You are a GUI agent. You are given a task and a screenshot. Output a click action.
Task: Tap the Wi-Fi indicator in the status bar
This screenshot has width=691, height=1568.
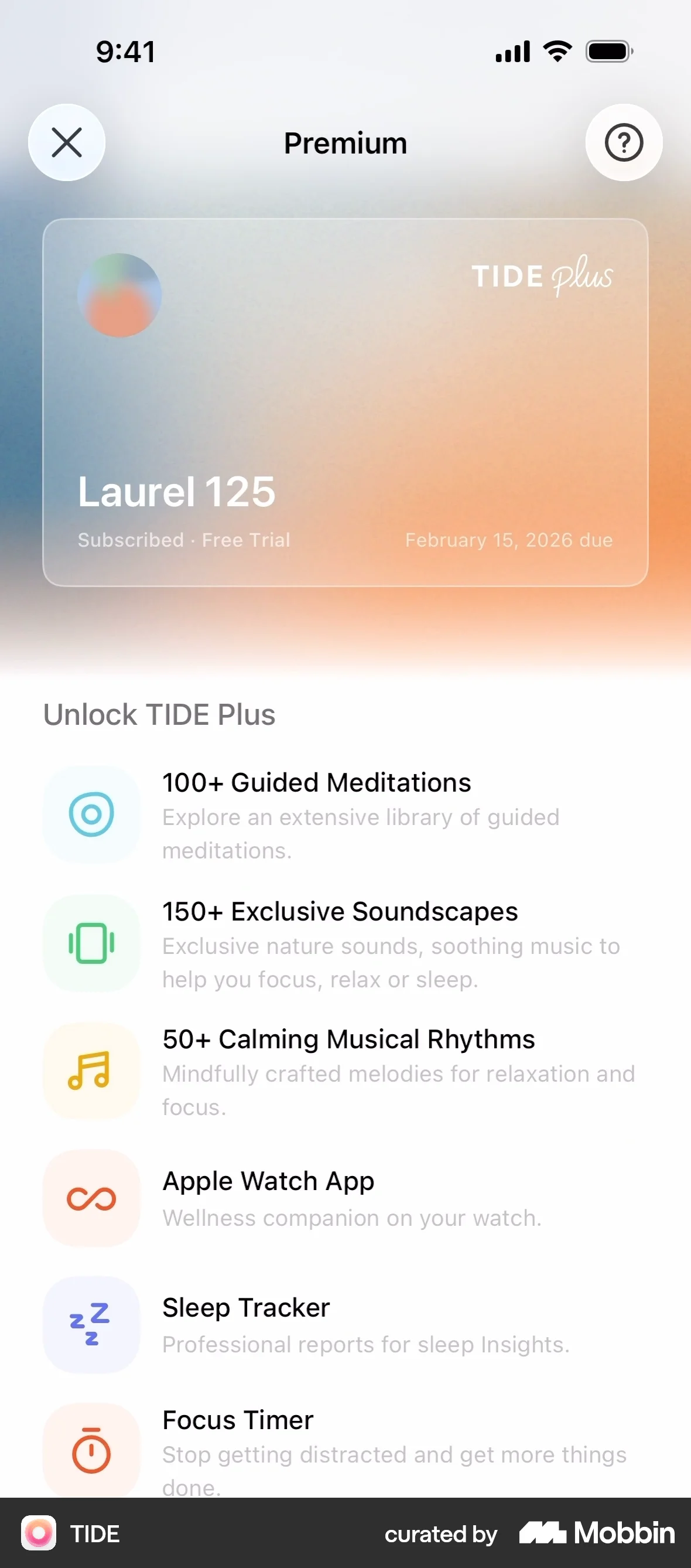[555, 51]
